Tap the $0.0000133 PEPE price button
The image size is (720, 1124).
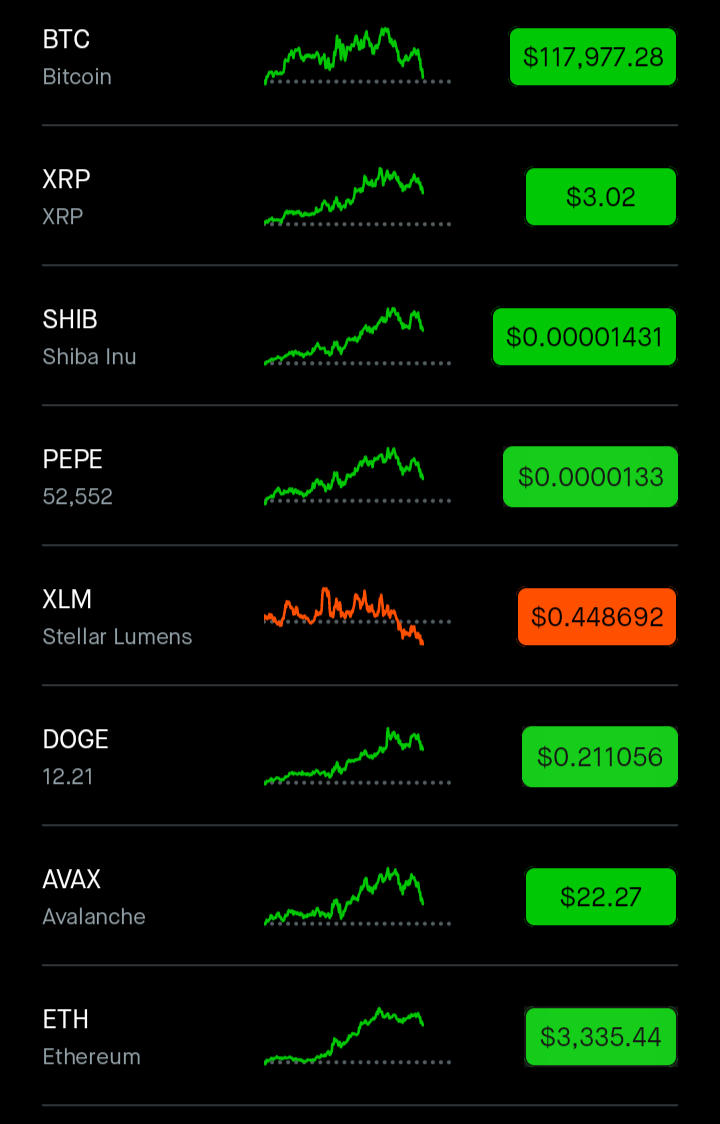(590, 477)
